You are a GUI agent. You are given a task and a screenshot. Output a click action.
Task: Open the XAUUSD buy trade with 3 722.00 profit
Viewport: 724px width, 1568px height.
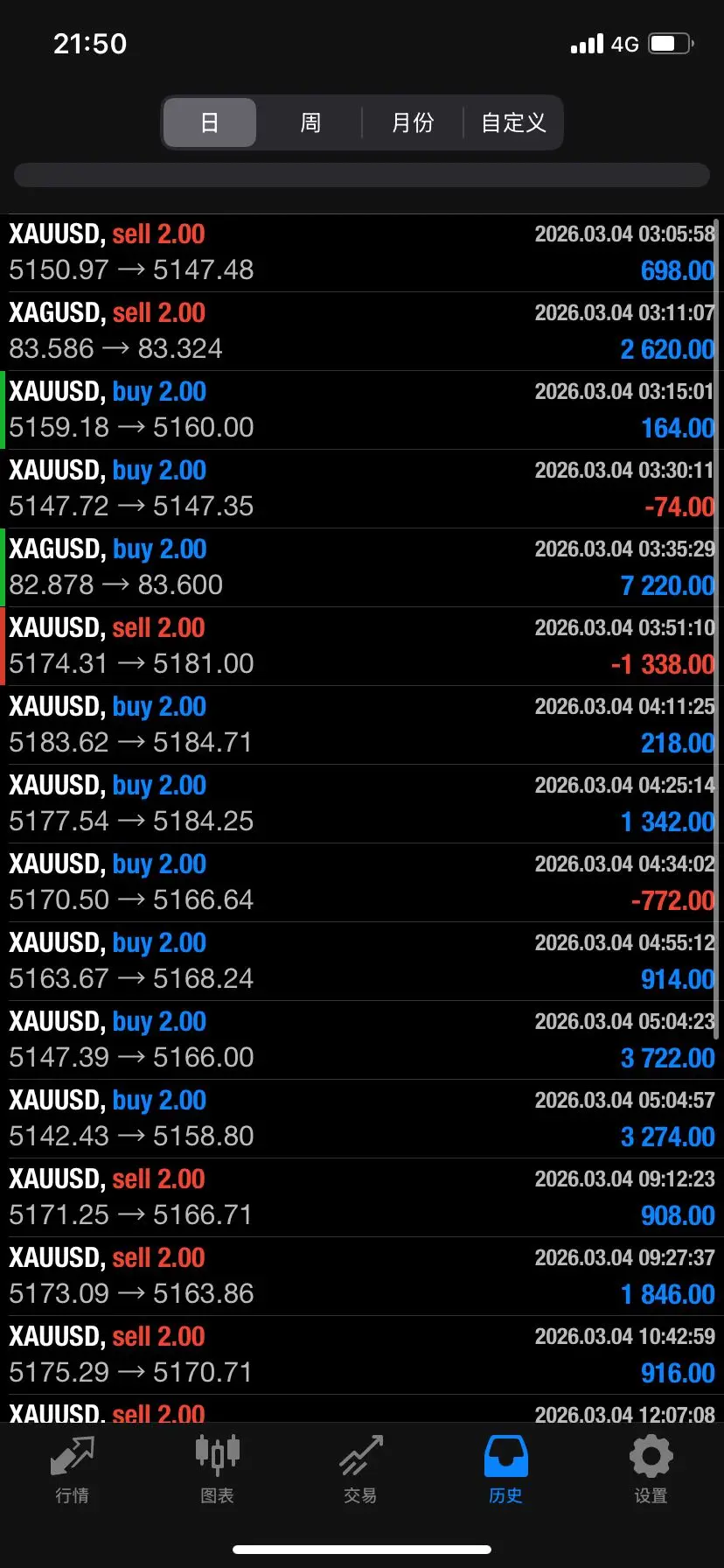(x=362, y=1040)
